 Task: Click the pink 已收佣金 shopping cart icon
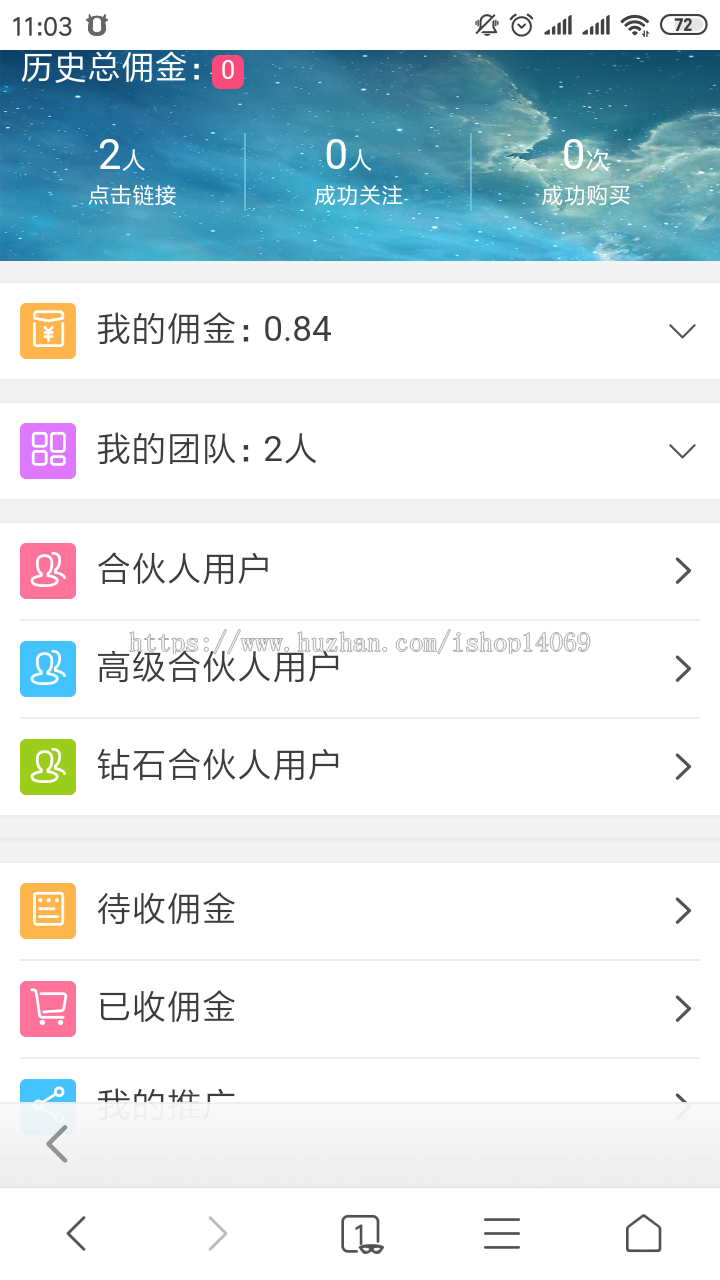(x=47, y=1008)
